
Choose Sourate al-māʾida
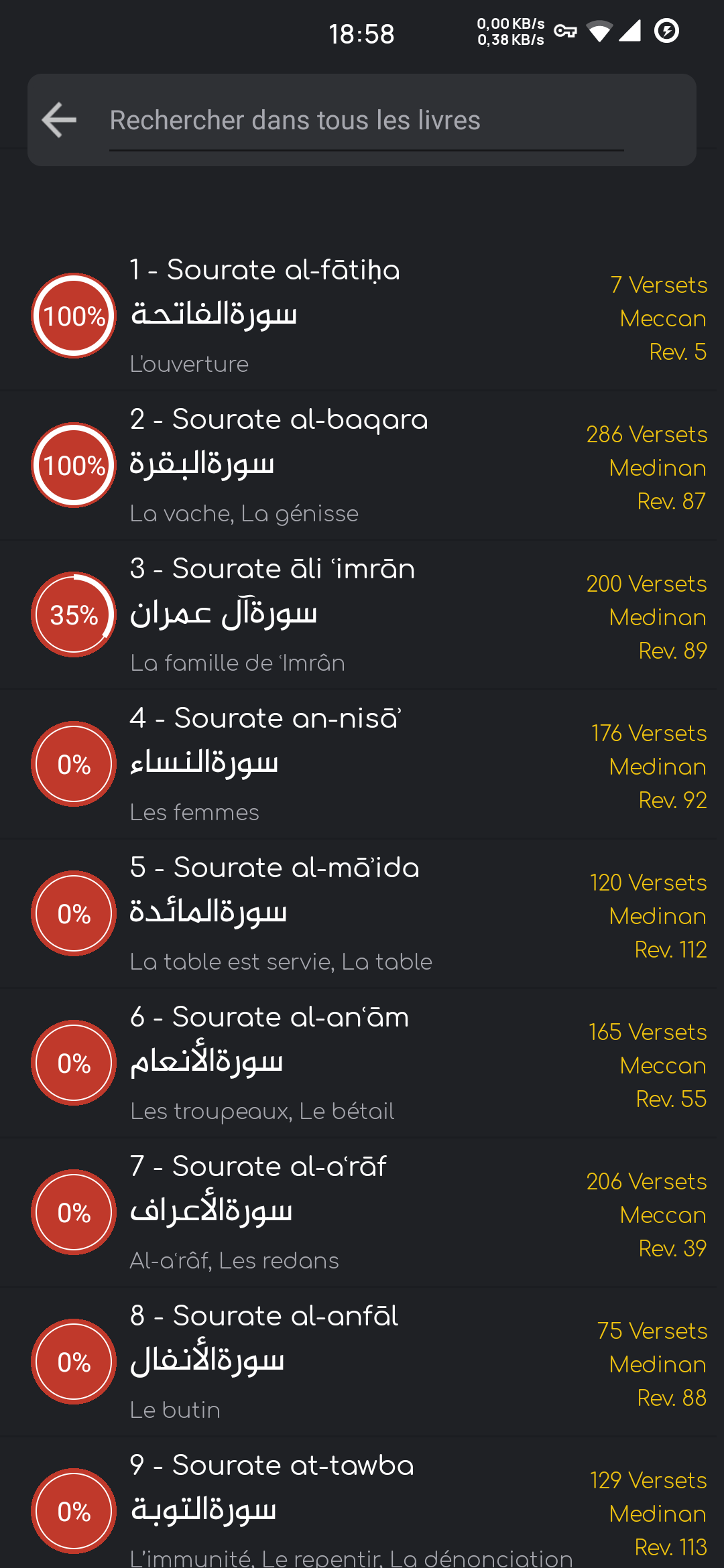pyautogui.click(x=362, y=914)
